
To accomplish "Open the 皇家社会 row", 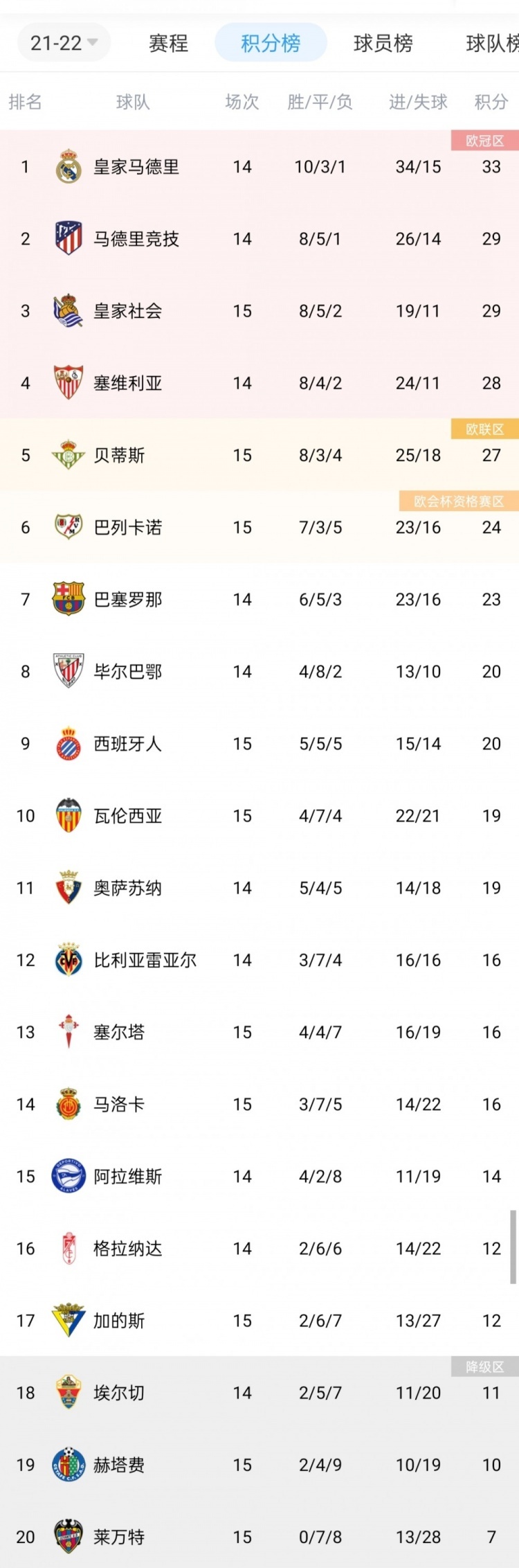I will (x=259, y=310).
